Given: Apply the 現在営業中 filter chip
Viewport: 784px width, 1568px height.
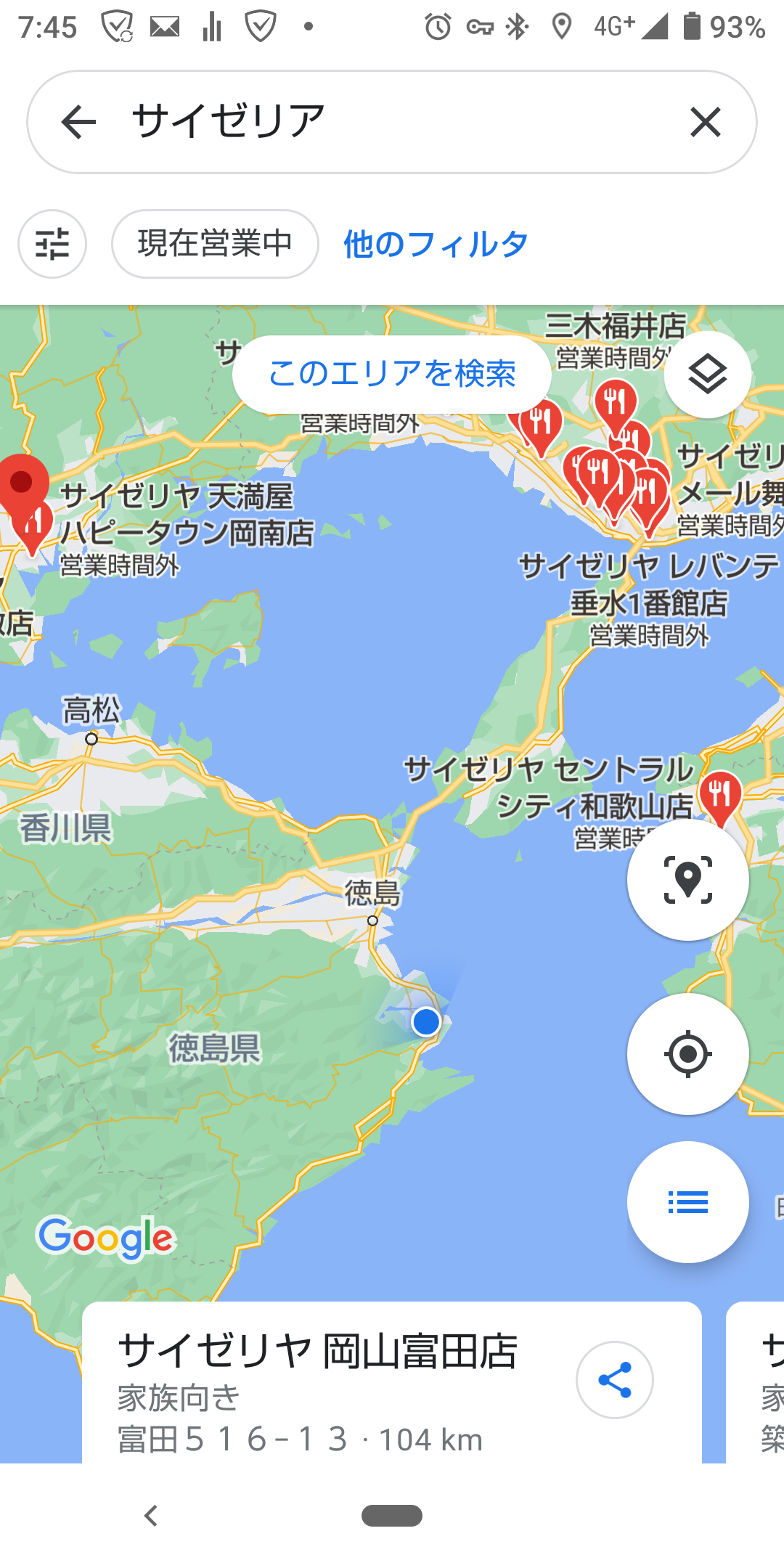Looking at the screenshot, I should tap(215, 244).
